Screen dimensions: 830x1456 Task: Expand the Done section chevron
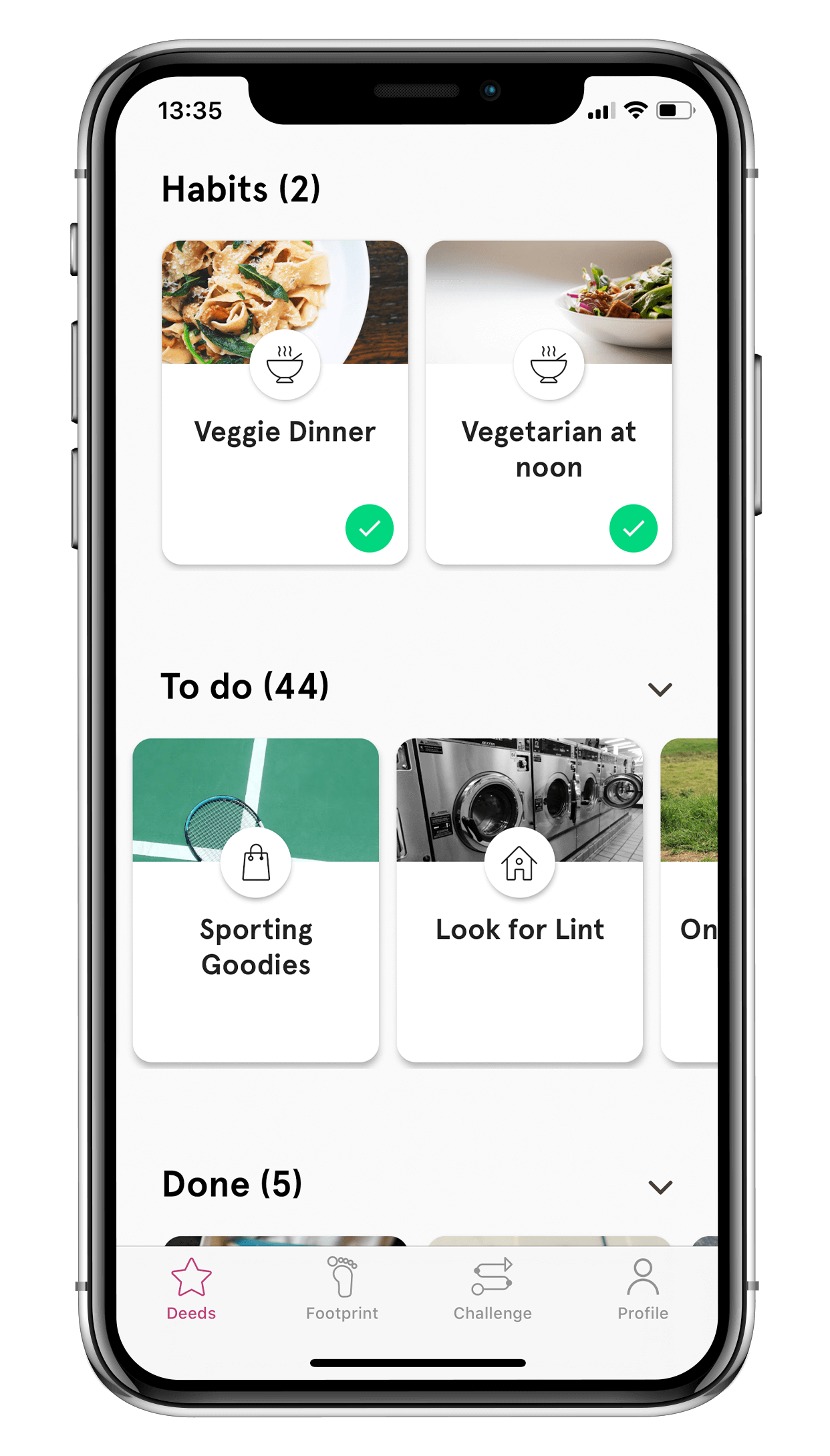point(660,1187)
